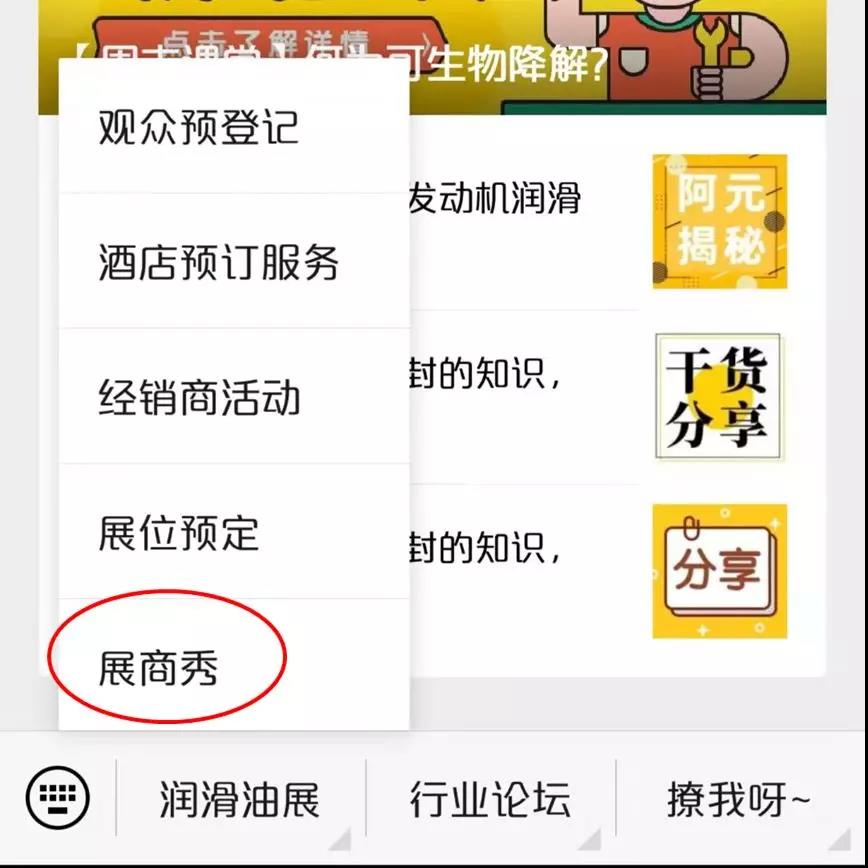Open 经销商活动 in the popup menu

tap(200, 398)
